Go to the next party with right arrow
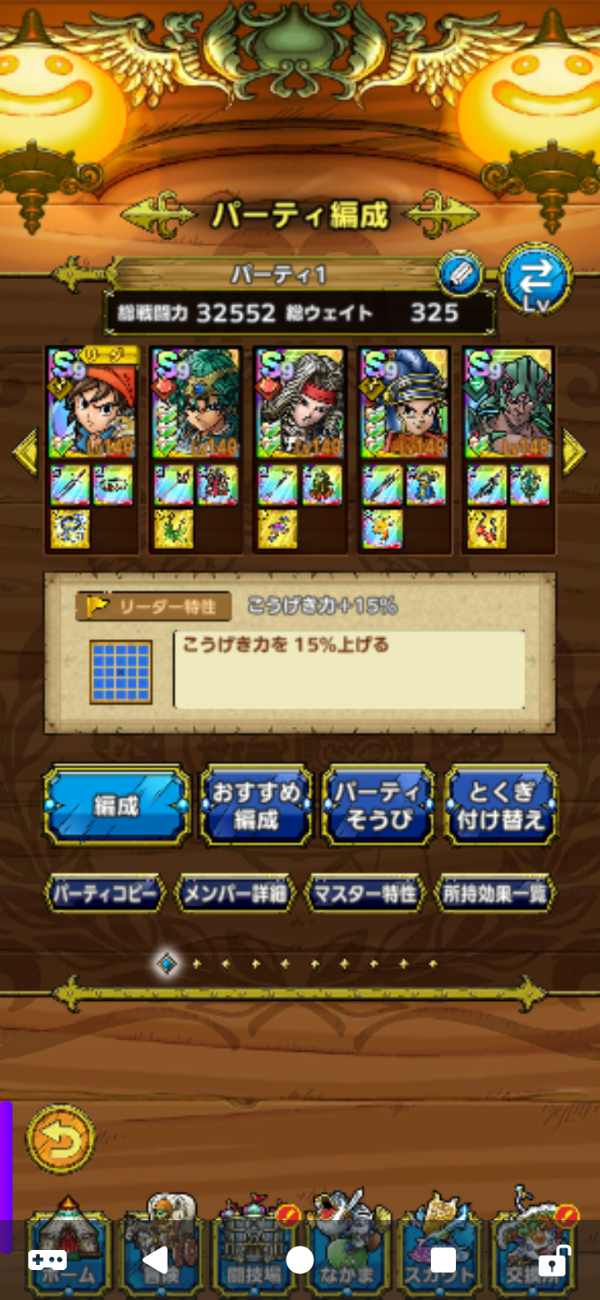Image resolution: width=600 pixels, height=1300 pixels. (574, 452)
